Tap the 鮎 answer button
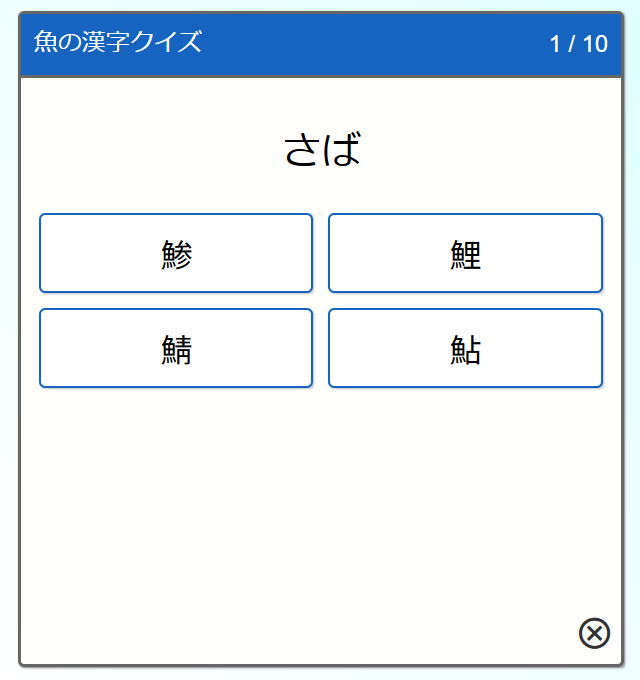Image resolution: width=640 pixels, height=680 pixels. pos(465,348)
